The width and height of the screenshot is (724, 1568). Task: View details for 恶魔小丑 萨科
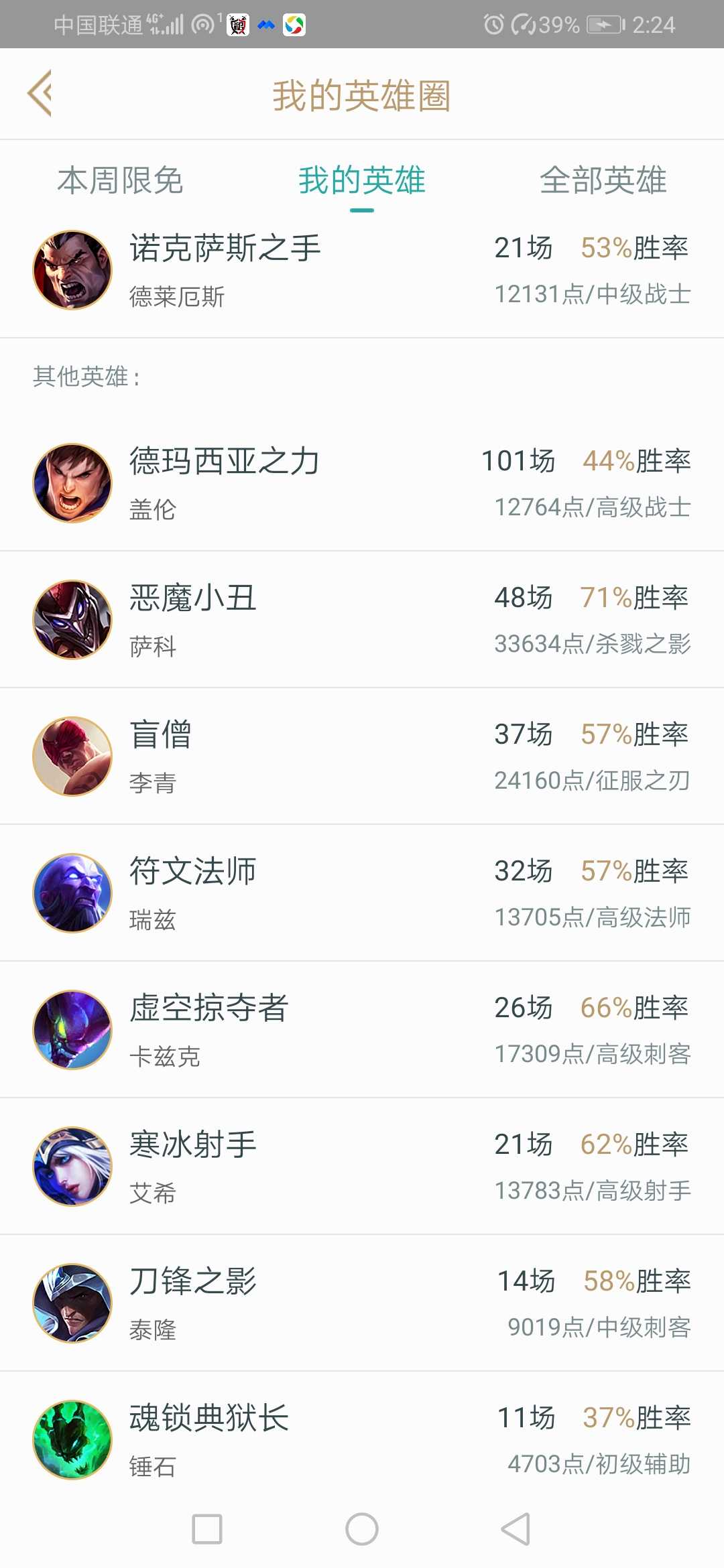(362, 620)
